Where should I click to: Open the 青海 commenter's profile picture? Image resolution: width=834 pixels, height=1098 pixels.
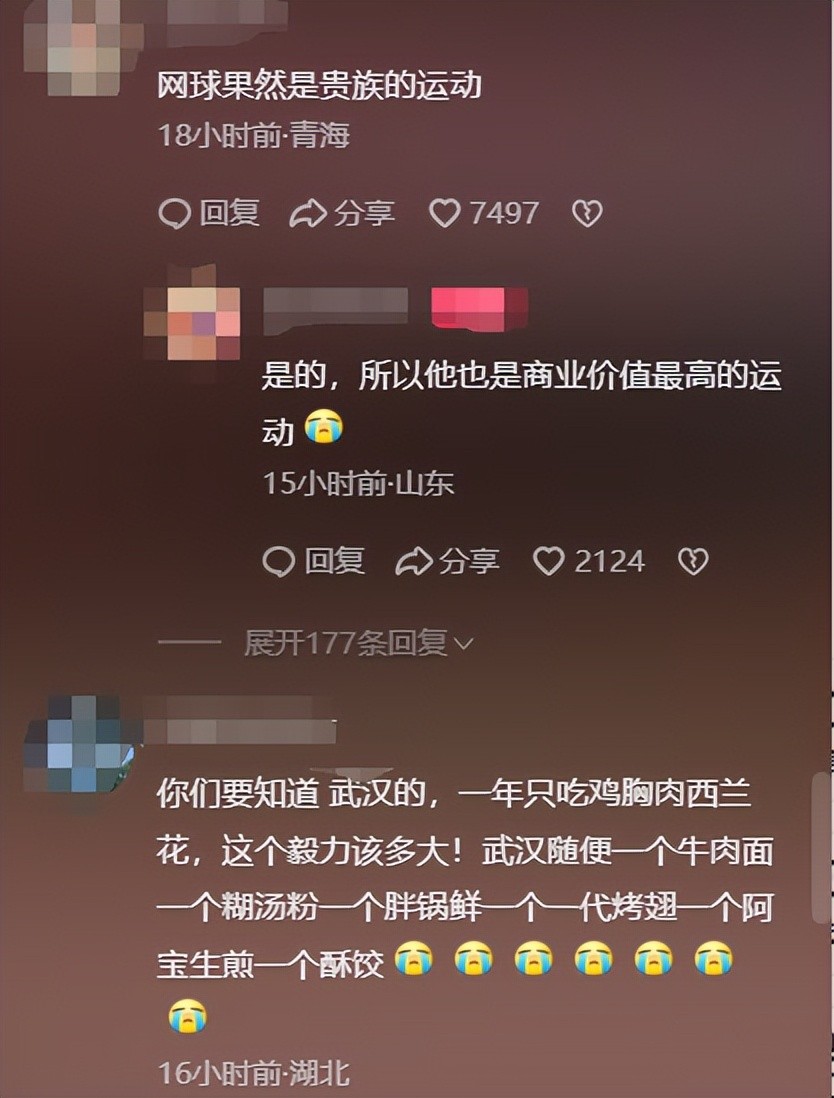[x=86, y=45]
